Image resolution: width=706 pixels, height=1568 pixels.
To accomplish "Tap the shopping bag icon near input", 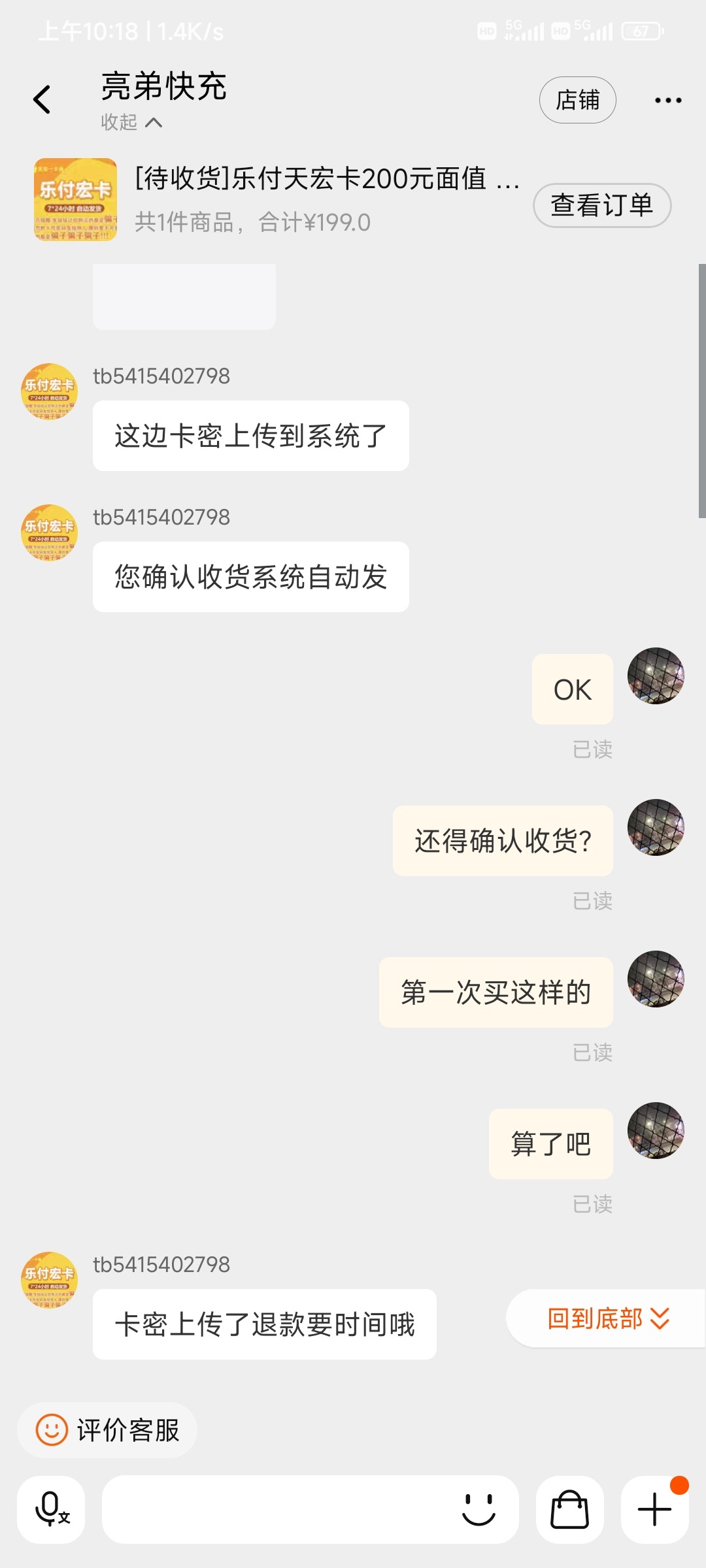I will coord(569,1511).
